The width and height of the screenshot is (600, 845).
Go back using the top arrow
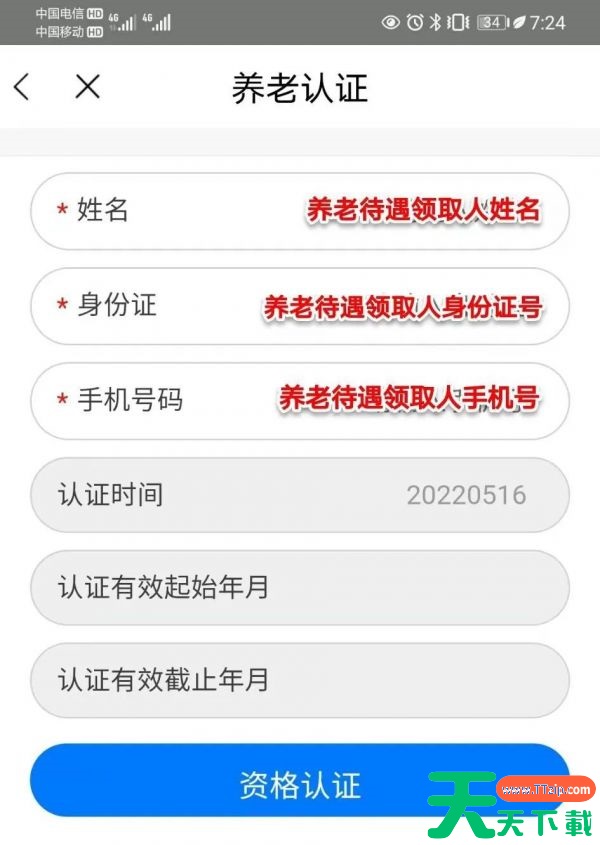(x=22, y=87)
